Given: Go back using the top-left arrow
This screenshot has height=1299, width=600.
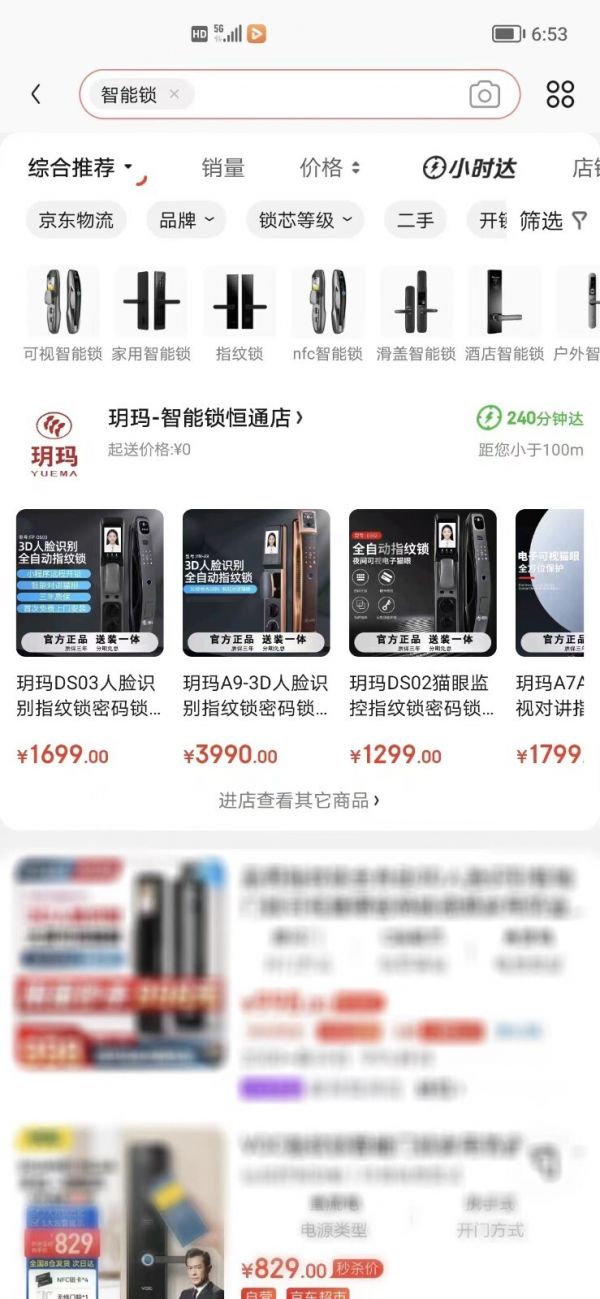Looking at the screenshot, I should (36, 94).
